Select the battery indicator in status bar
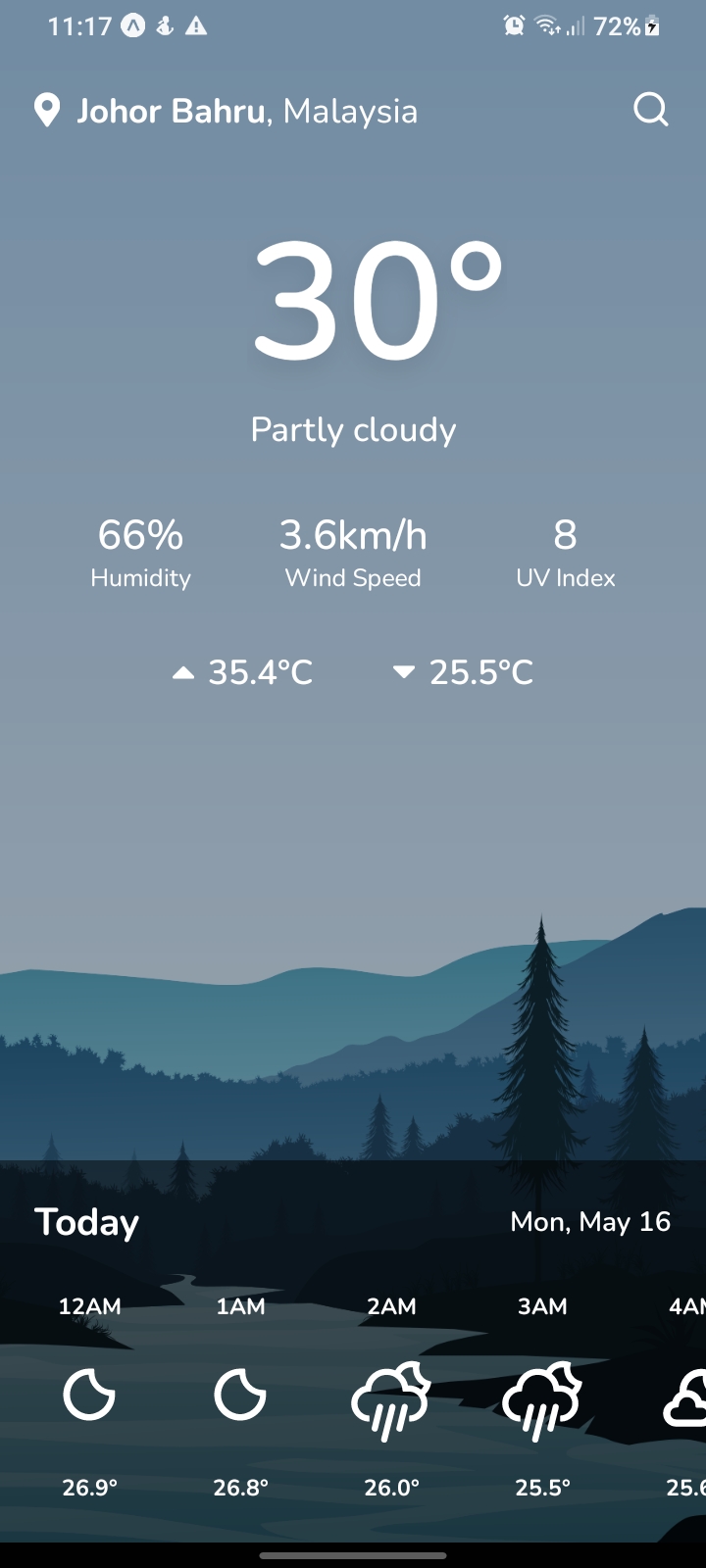The height and width of the screenshot is (1568, 706). click(652, 26)
